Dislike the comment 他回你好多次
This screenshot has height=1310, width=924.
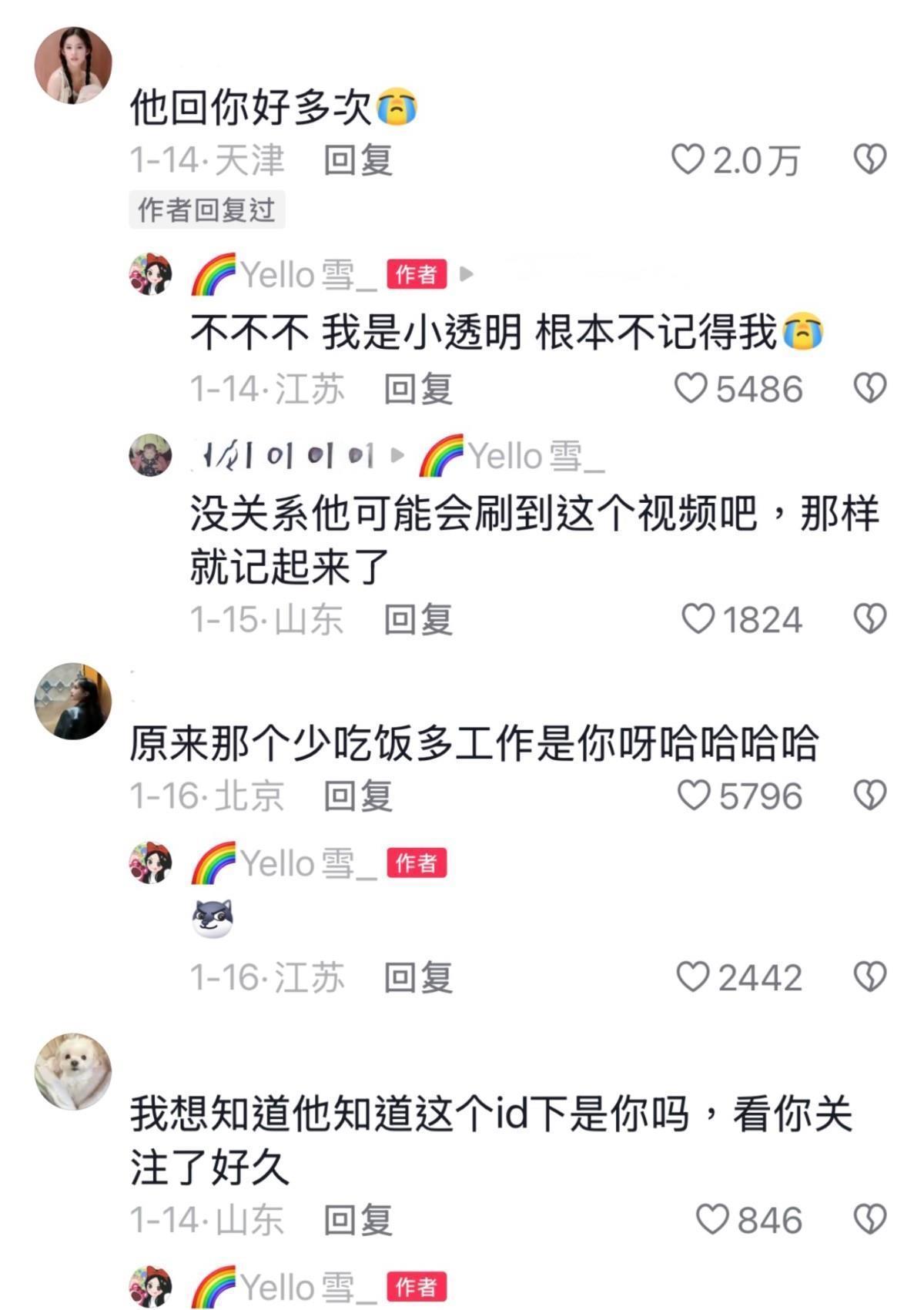pyautogui.click(x=870, y=159)
